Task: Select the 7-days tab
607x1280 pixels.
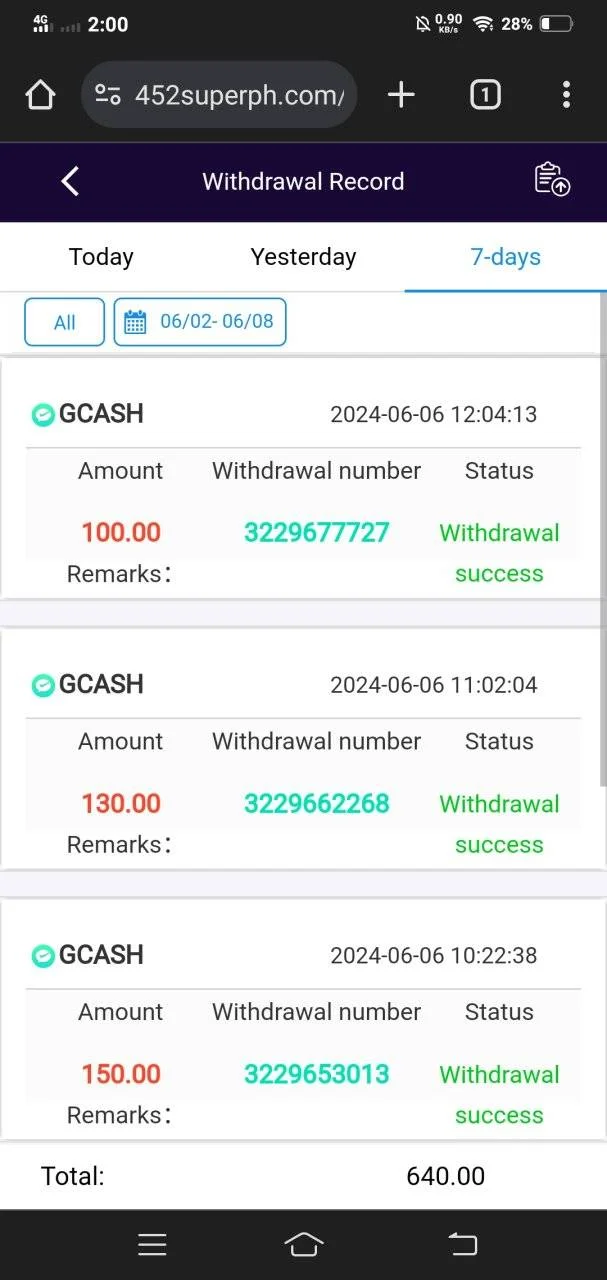Action: (505, 257)
